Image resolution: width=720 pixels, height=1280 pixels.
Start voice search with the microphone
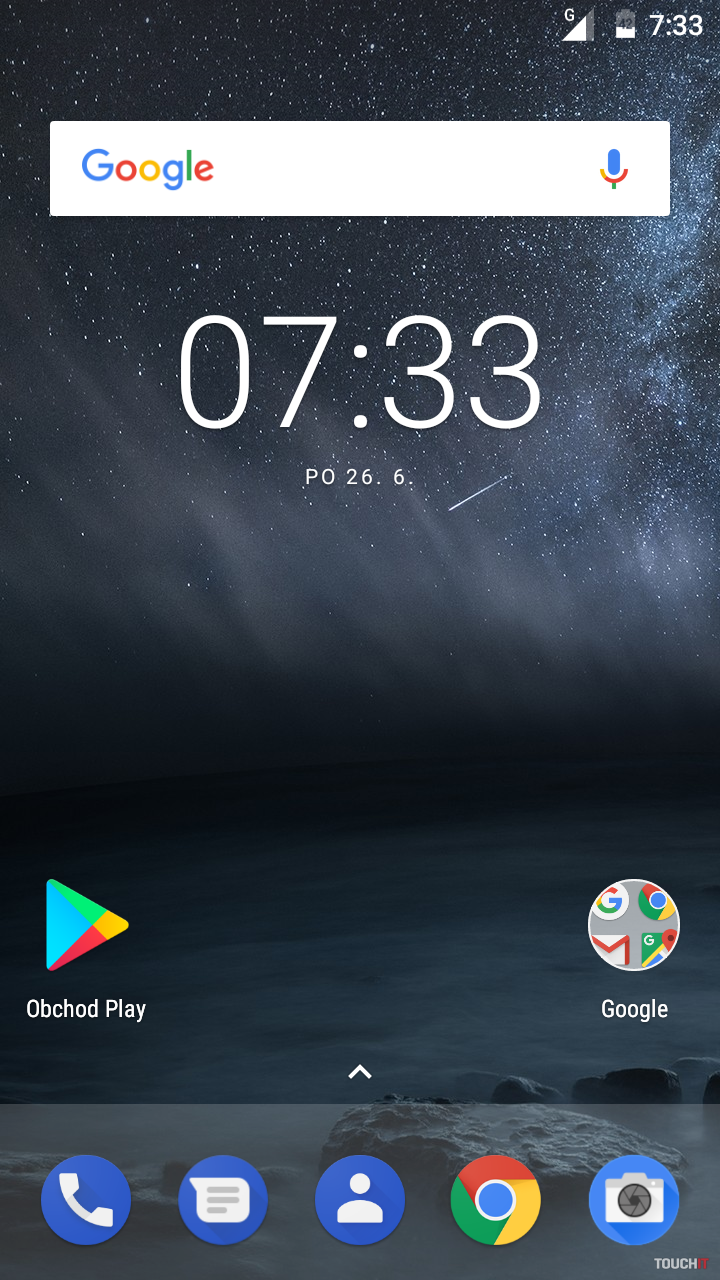point(613,168)
